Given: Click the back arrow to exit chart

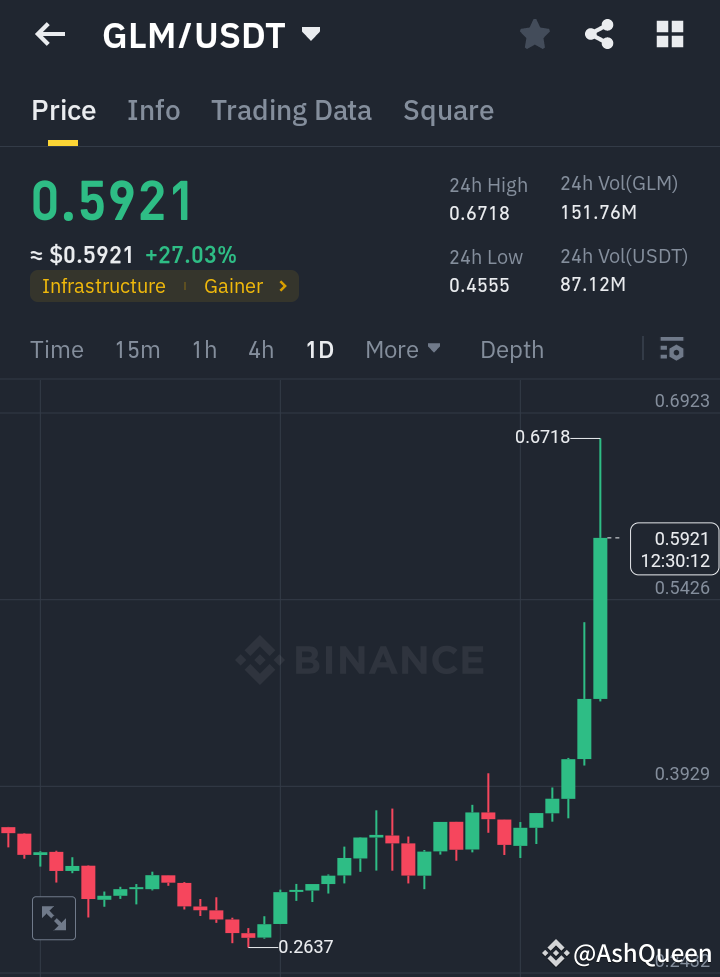Looking at the screenshot, I should (x=48, y=34).
